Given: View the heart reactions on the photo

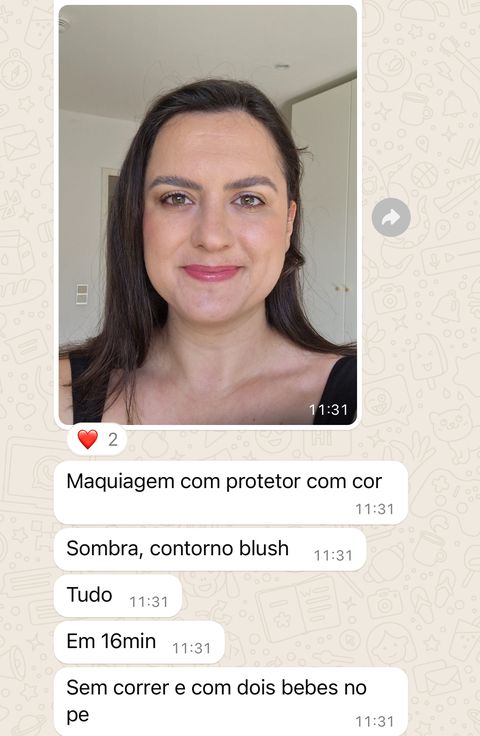Looking at the screenshot, I should click(x=97, y=440).
